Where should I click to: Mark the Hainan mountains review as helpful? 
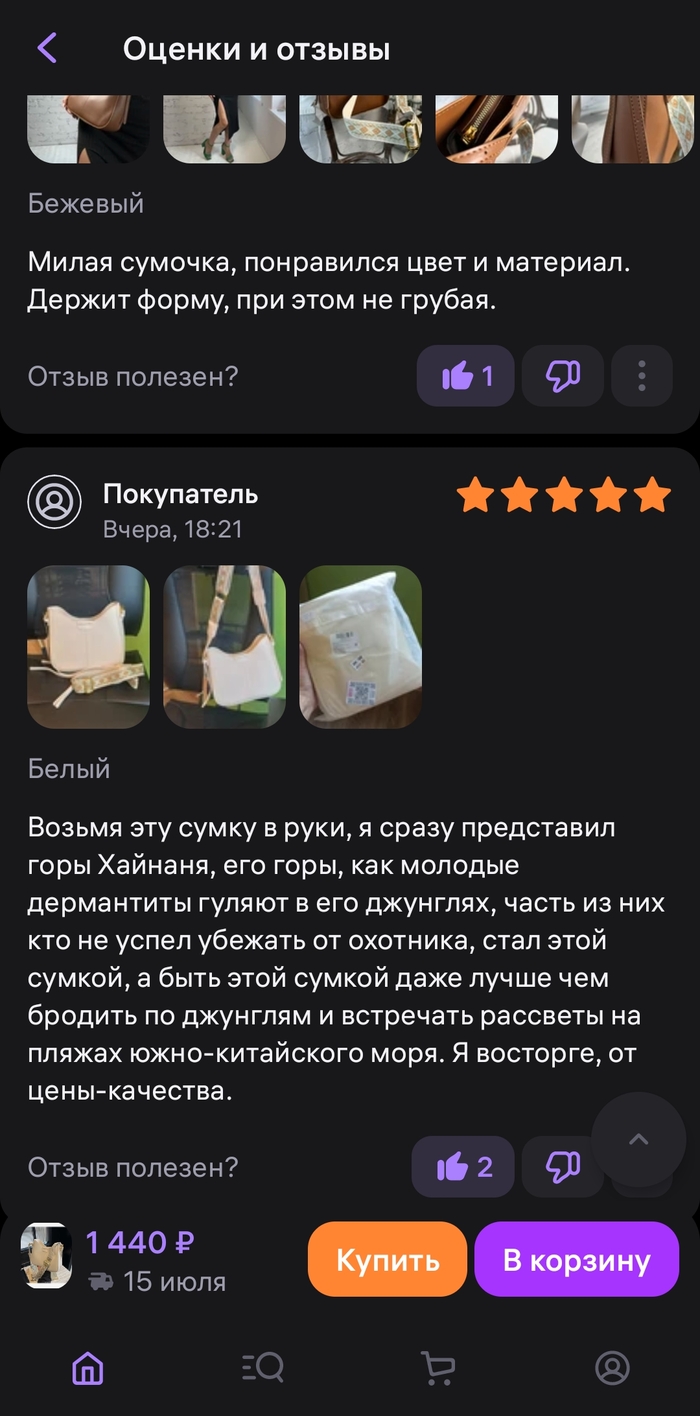(463, 1167)
